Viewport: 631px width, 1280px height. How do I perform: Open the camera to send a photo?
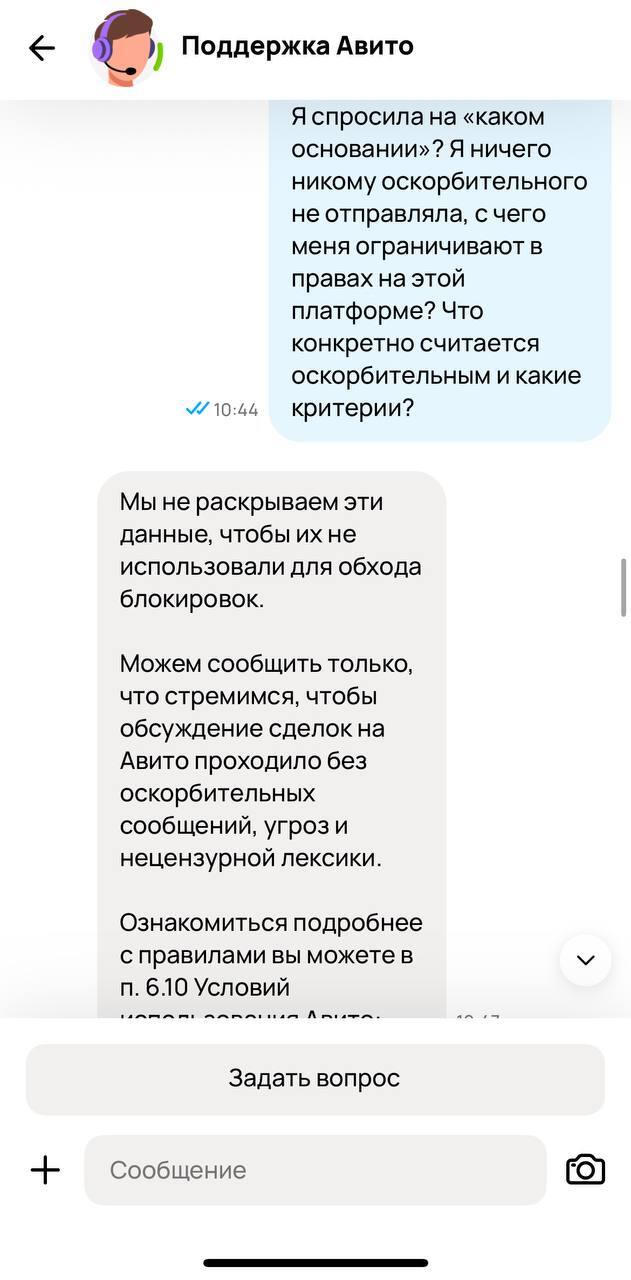tap(585, 1170)
